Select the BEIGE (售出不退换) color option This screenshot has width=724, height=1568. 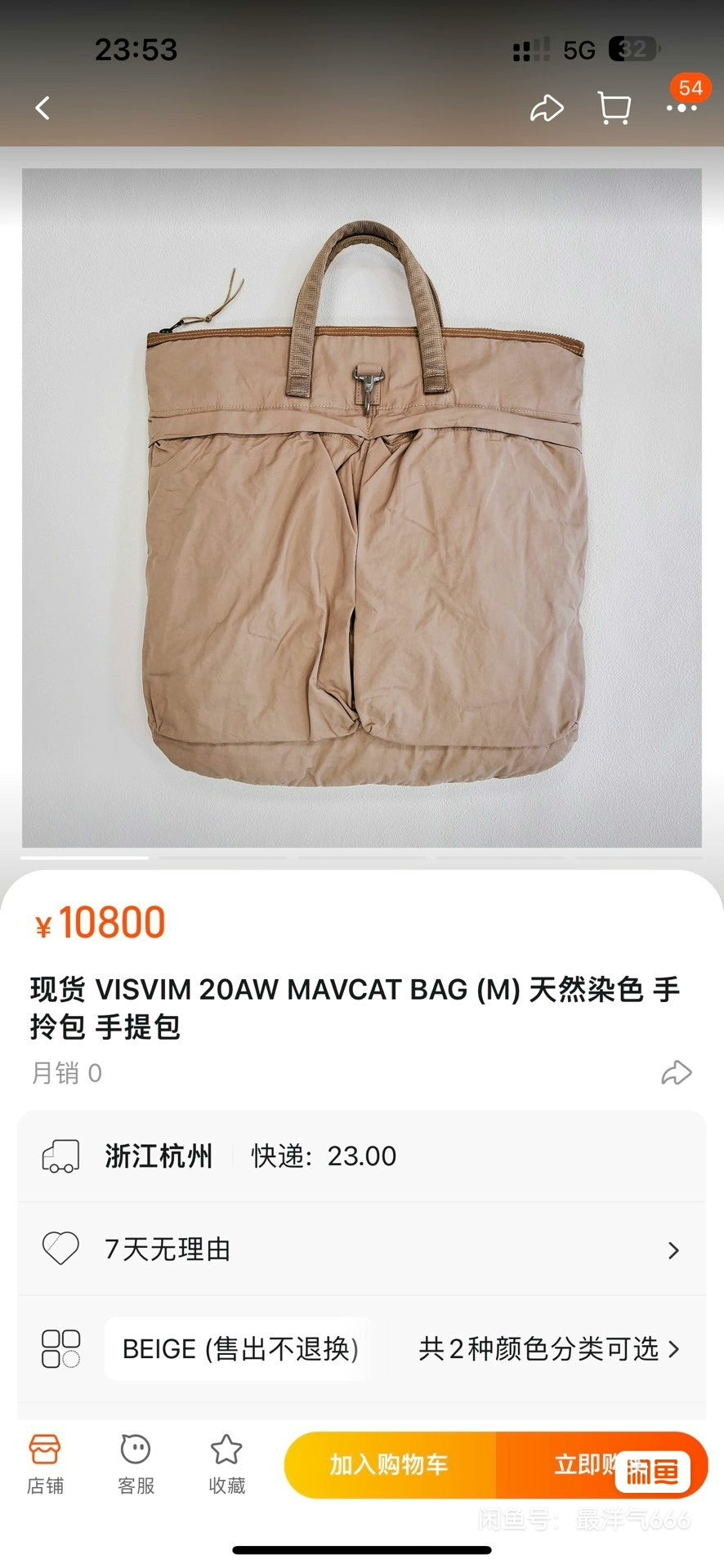[240, 1348]
